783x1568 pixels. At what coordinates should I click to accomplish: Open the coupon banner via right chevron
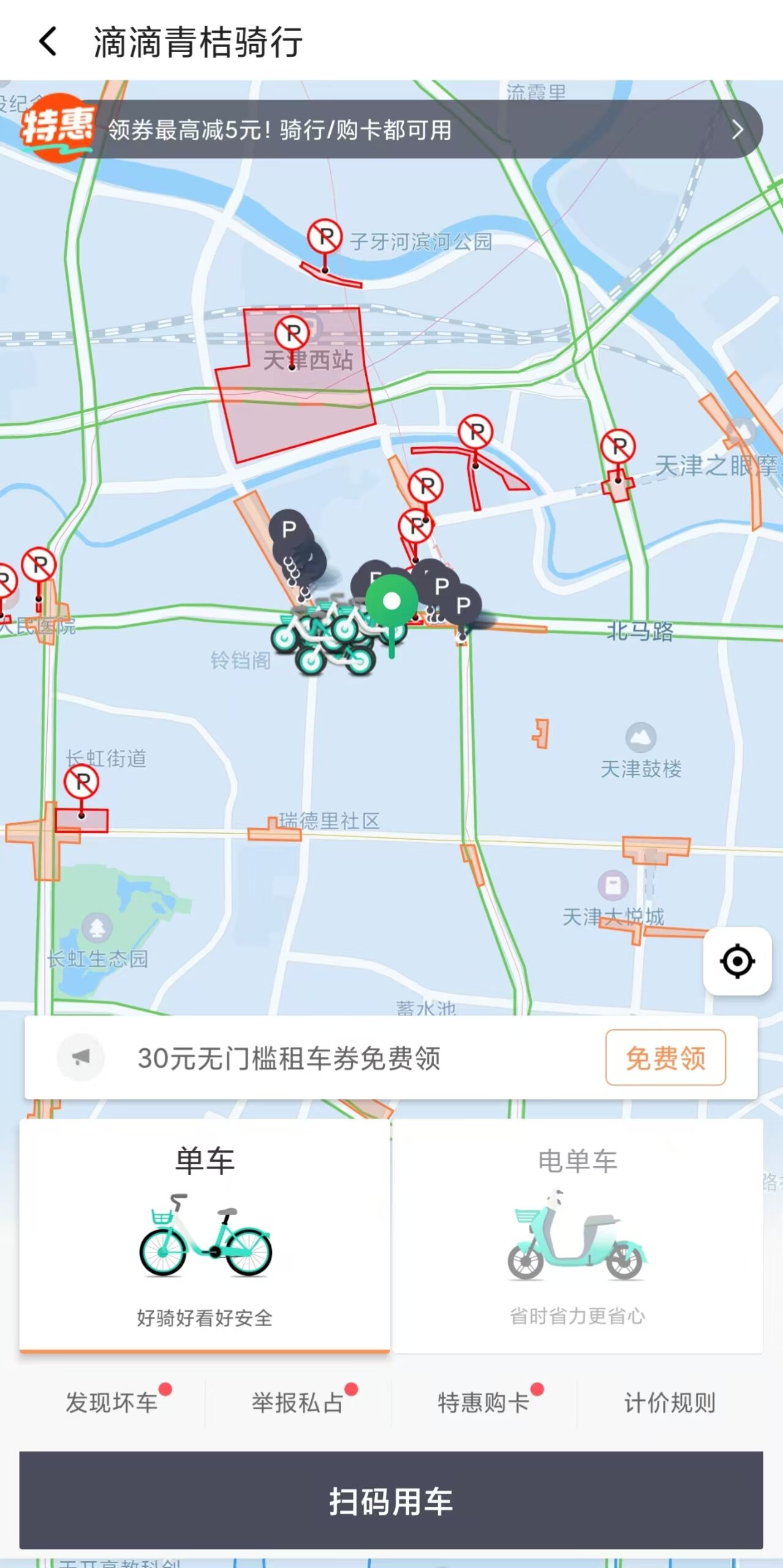click(738, 130)
